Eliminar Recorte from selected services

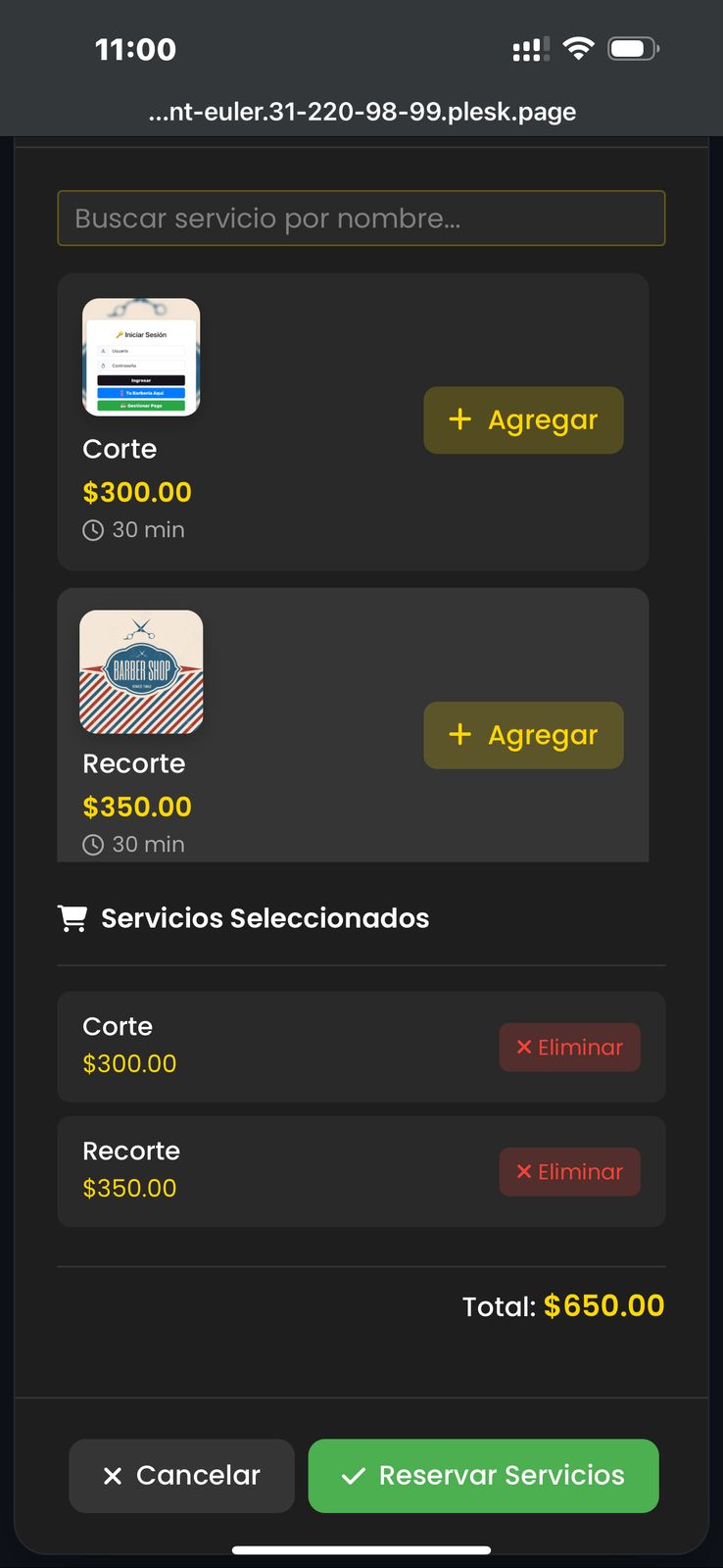pyautogui.click(x=569, y=1171)
